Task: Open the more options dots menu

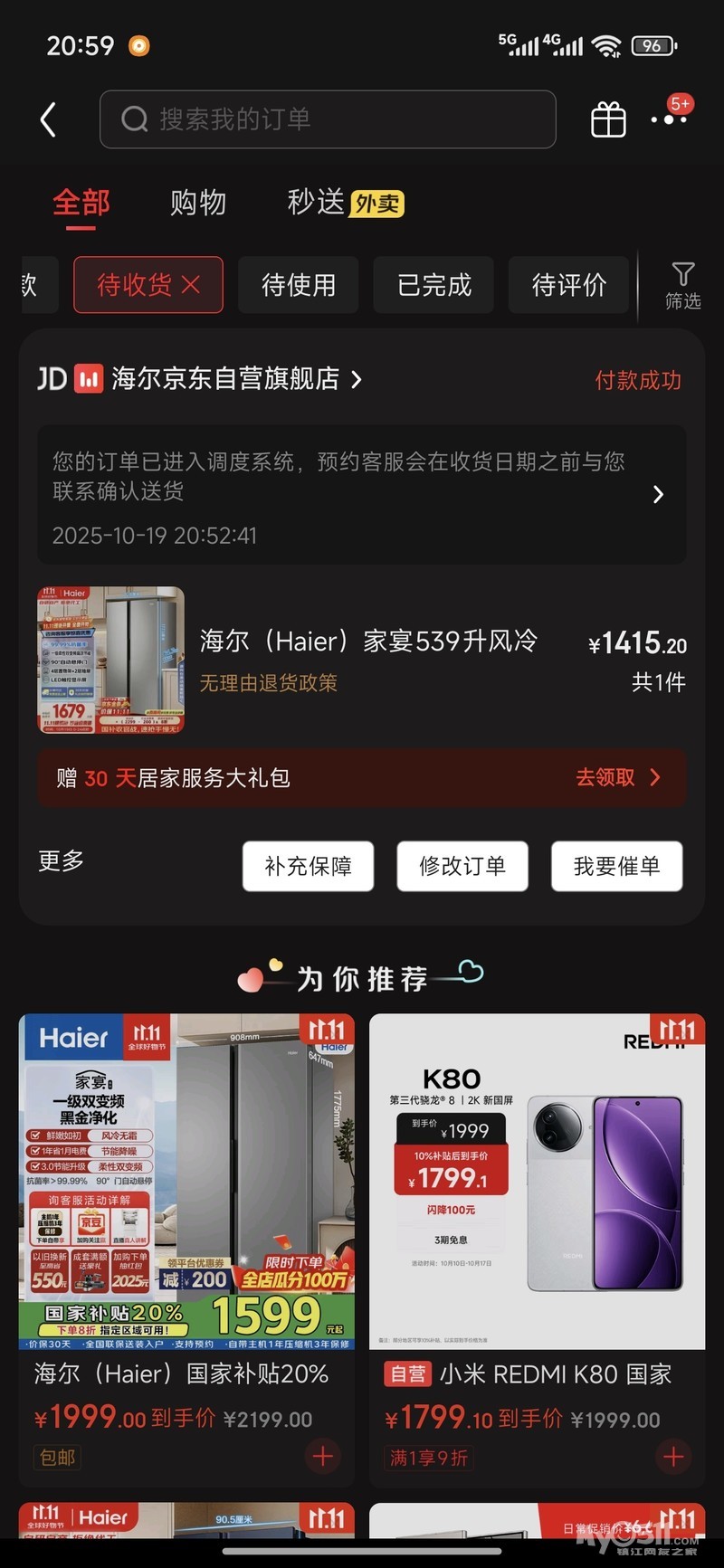Action: tap(668, 119)
